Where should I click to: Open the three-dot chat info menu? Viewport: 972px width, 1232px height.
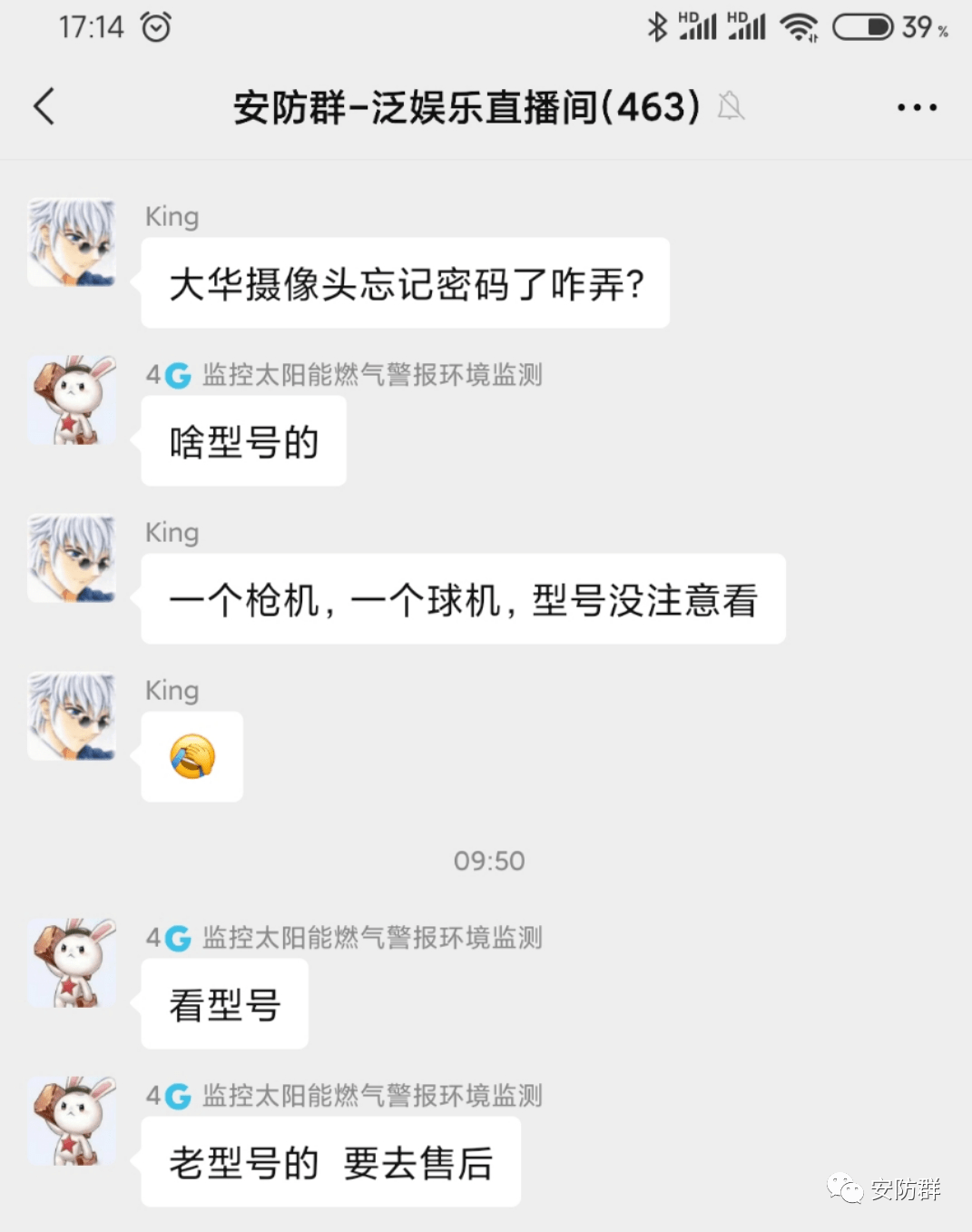(x=917, y=107)
